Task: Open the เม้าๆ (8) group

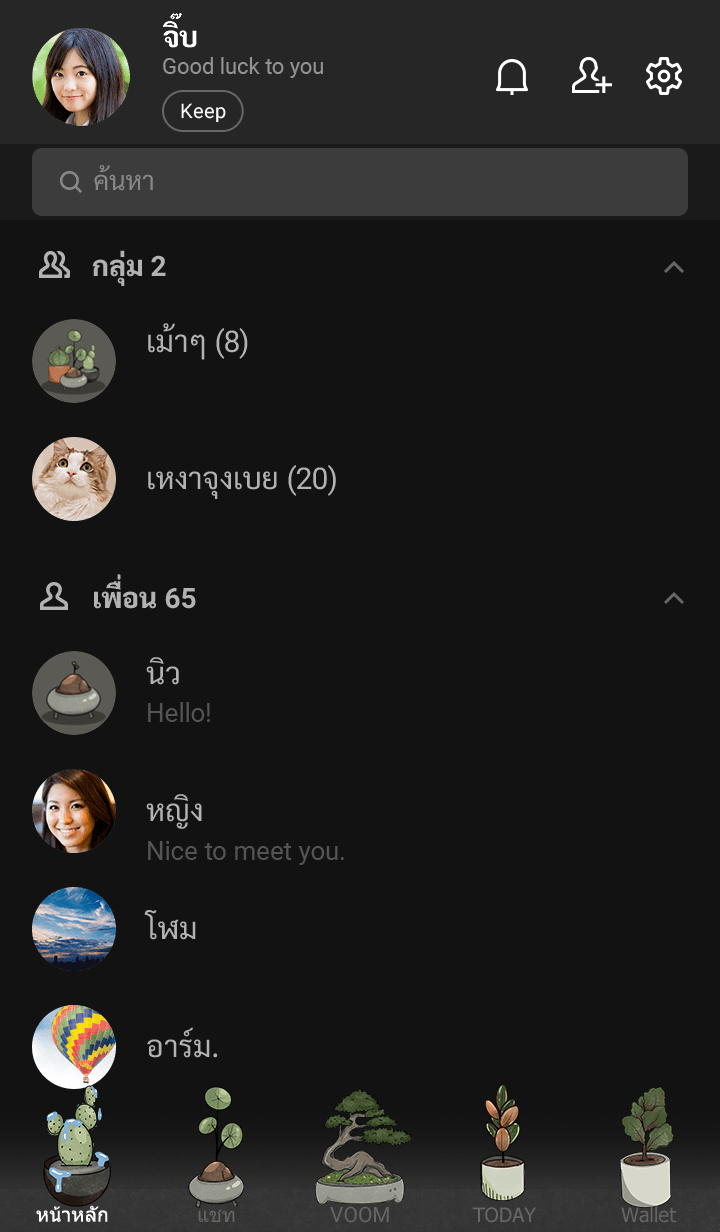Action: pyautogui.click(x=197, y=345)
